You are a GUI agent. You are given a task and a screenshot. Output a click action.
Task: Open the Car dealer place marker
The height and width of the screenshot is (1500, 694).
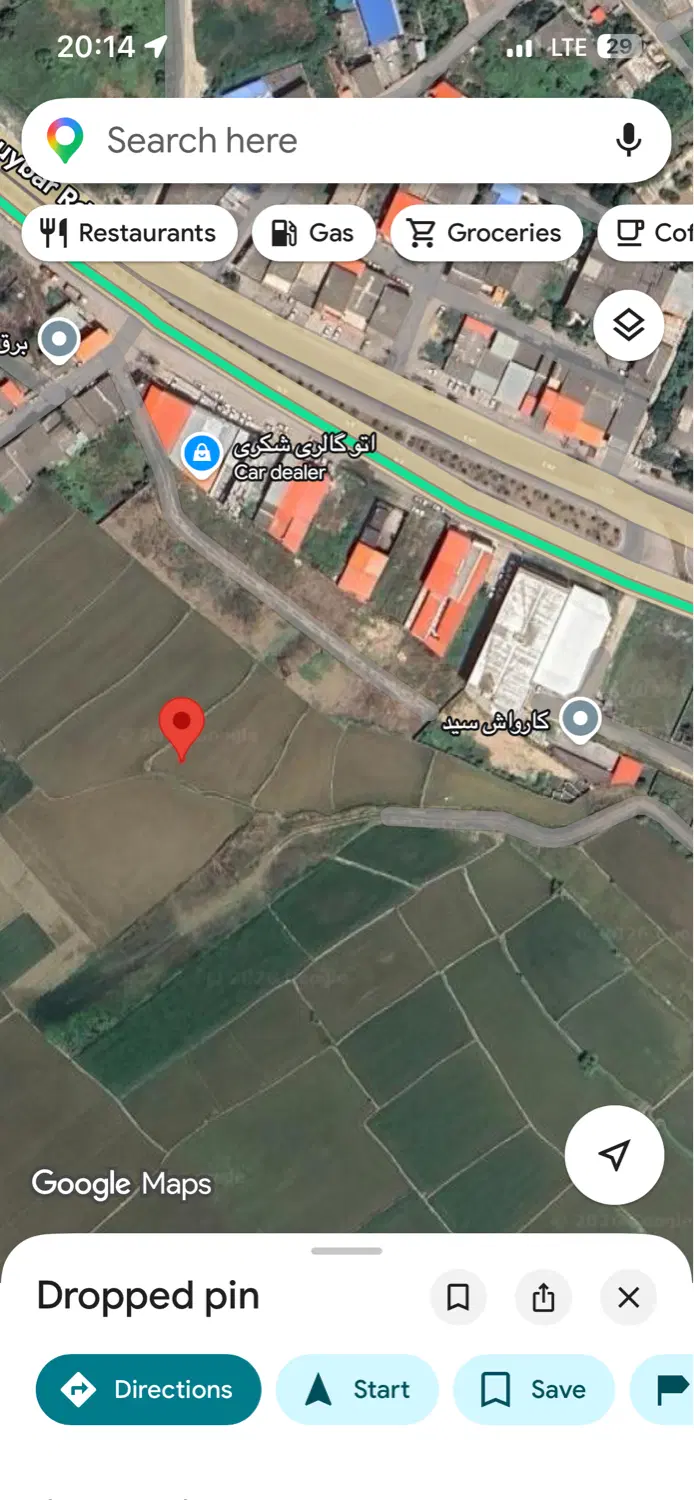click(x=202, y=454)
